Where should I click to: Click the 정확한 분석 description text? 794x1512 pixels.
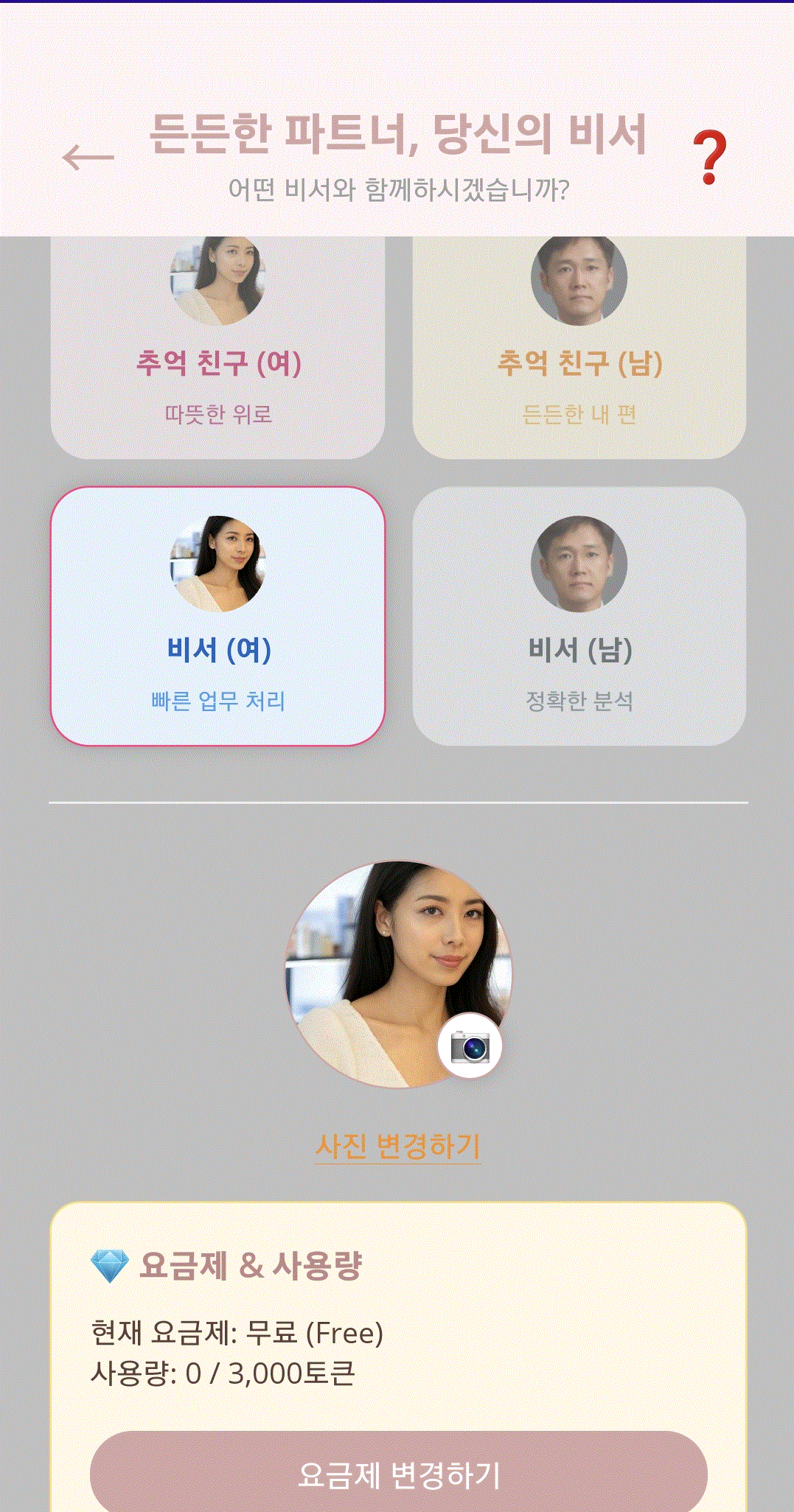point(579,701)
